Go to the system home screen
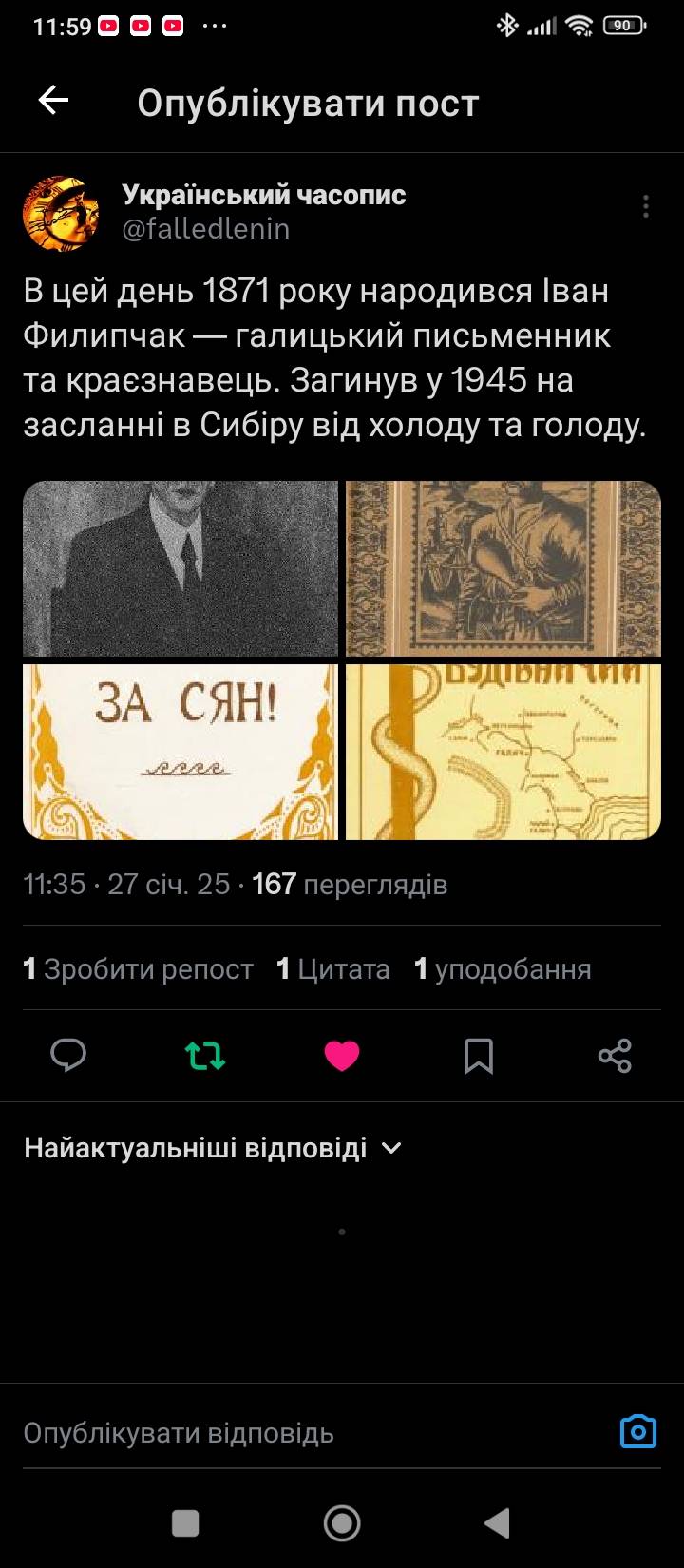 click(342, 1523)
